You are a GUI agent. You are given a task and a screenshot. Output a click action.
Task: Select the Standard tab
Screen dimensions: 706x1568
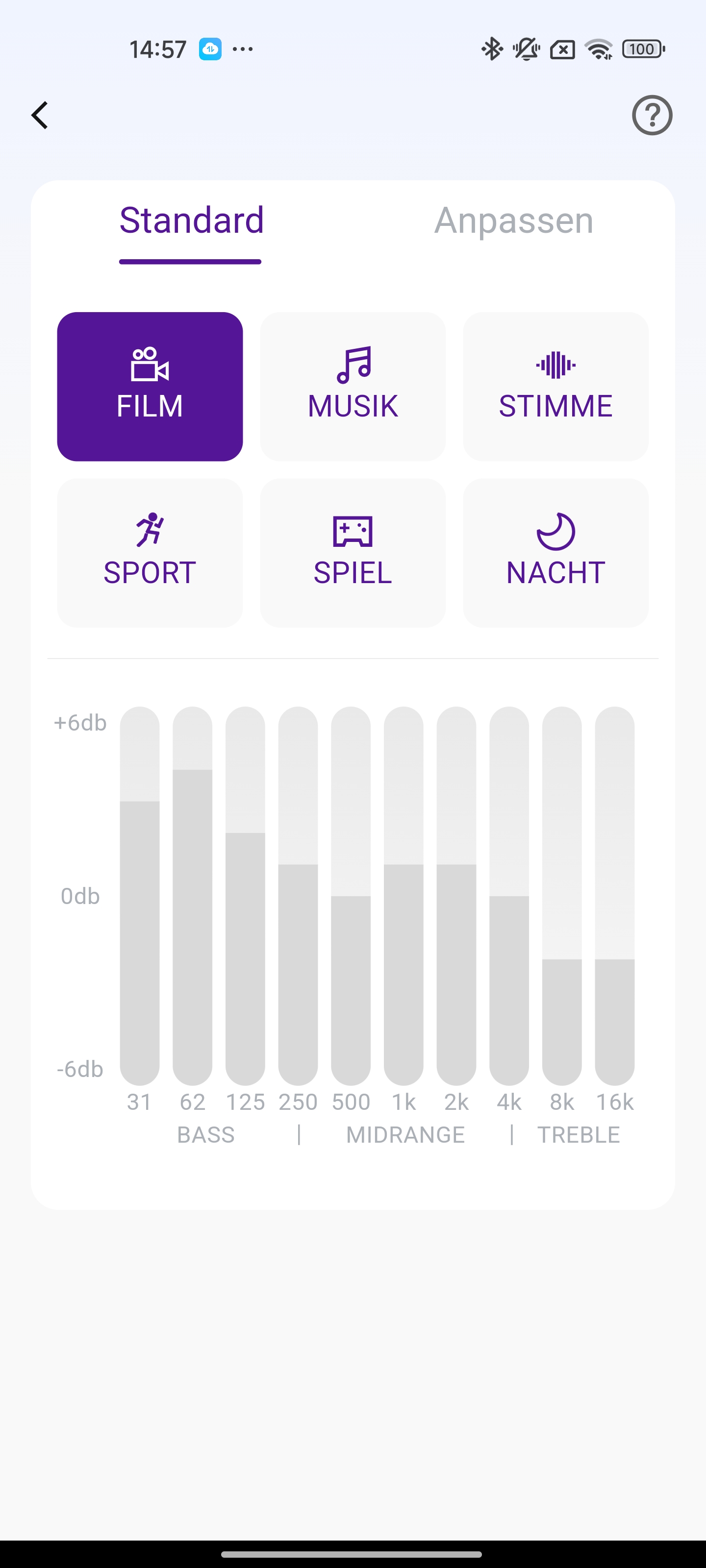[x=191, y=220]
